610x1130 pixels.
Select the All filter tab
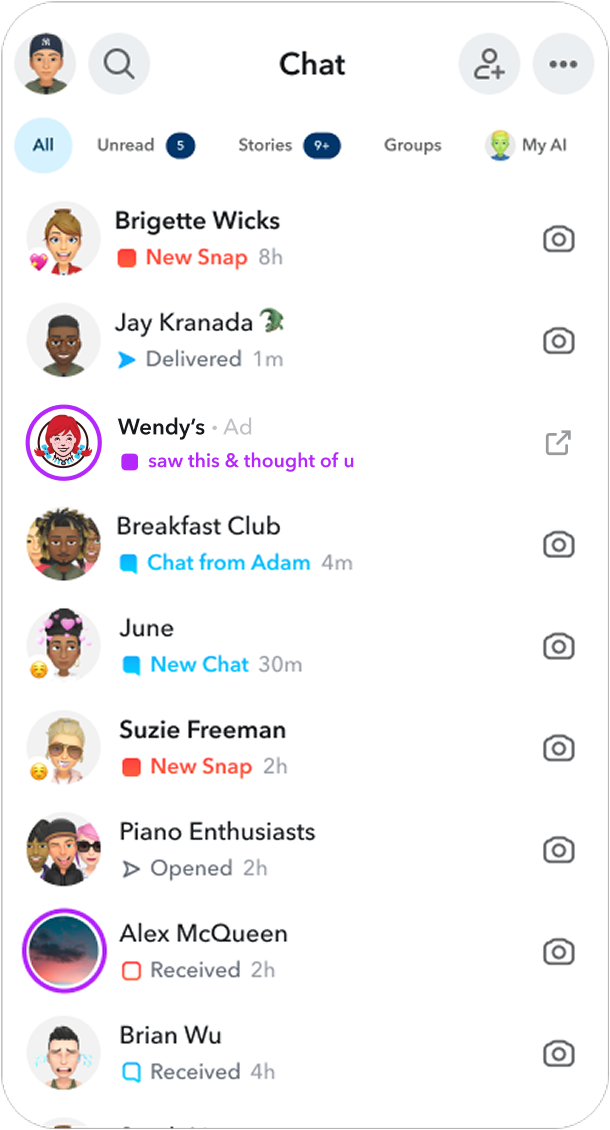(43, 145)
